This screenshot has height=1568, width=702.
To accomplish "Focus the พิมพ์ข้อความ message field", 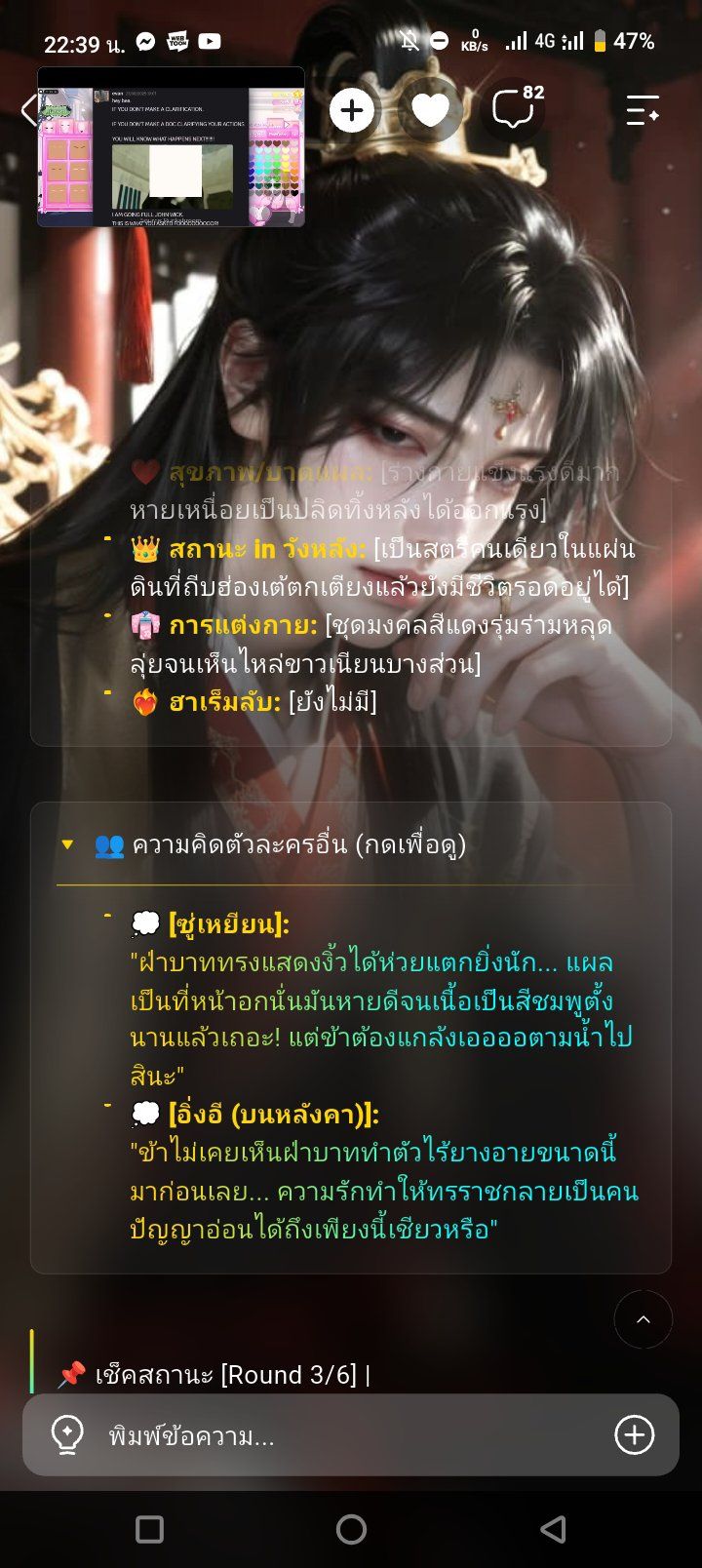I will (x=351, y=1435).
